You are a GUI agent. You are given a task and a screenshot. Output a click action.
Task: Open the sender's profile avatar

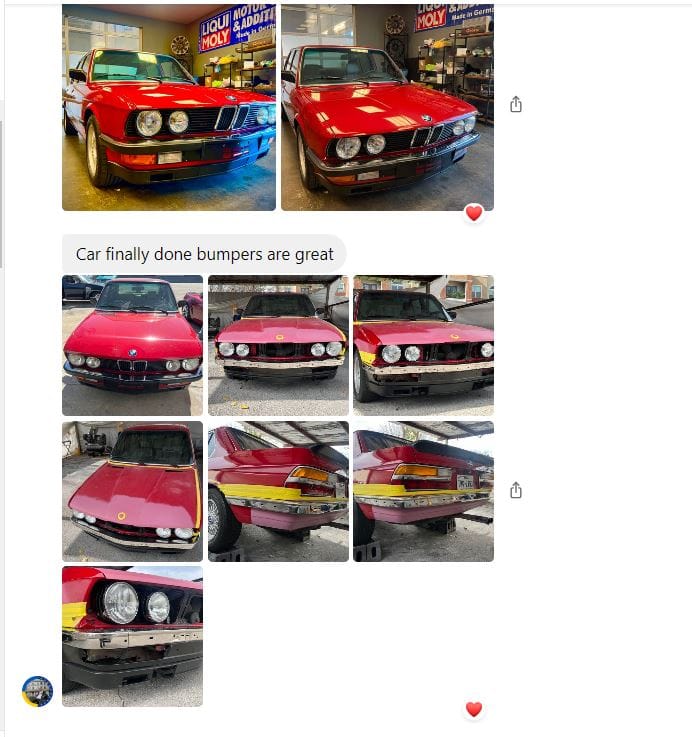(37, 691)
